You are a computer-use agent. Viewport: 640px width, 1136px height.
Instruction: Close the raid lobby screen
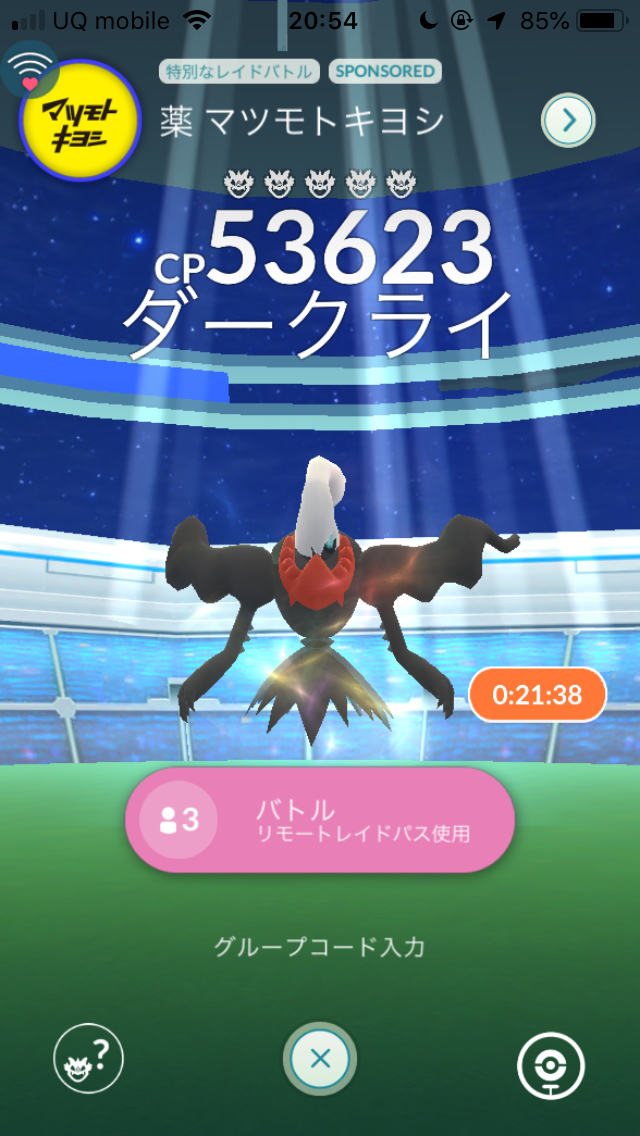[x=319, y=1059]
